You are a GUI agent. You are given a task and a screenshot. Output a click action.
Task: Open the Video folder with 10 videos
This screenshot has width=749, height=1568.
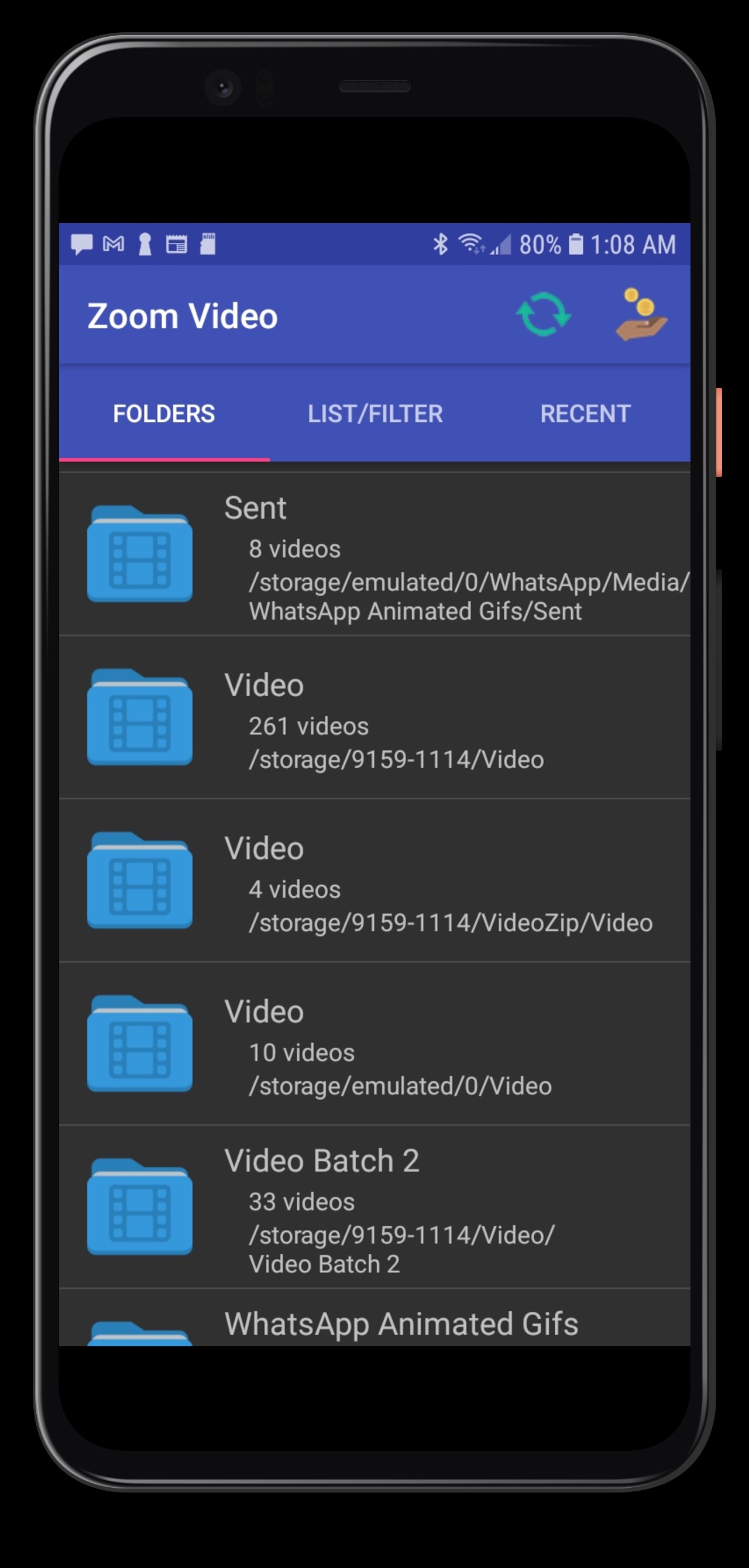pyautogui.click(x=374, y=1044)
